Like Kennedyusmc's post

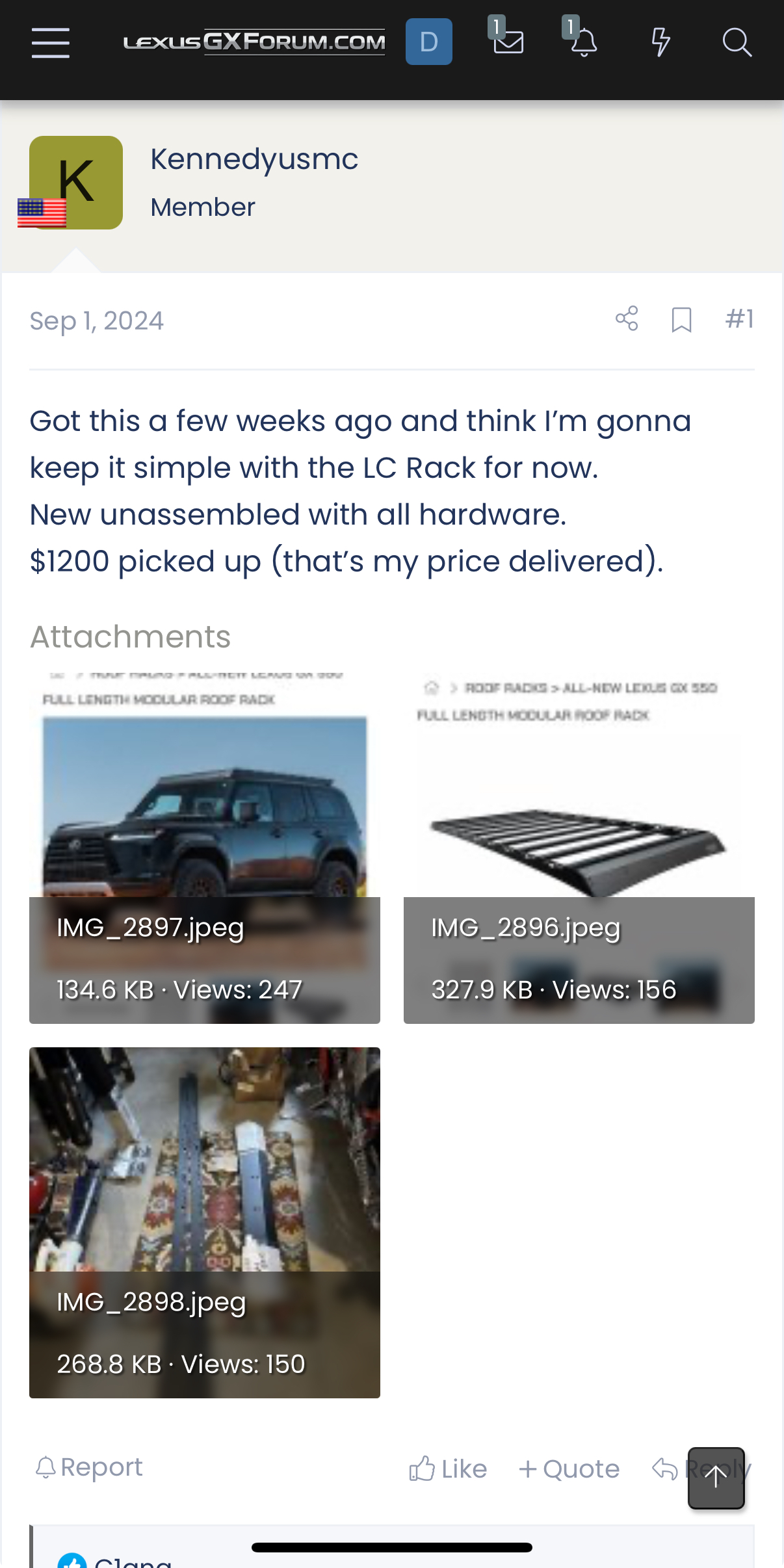[x=448, y=1469]
